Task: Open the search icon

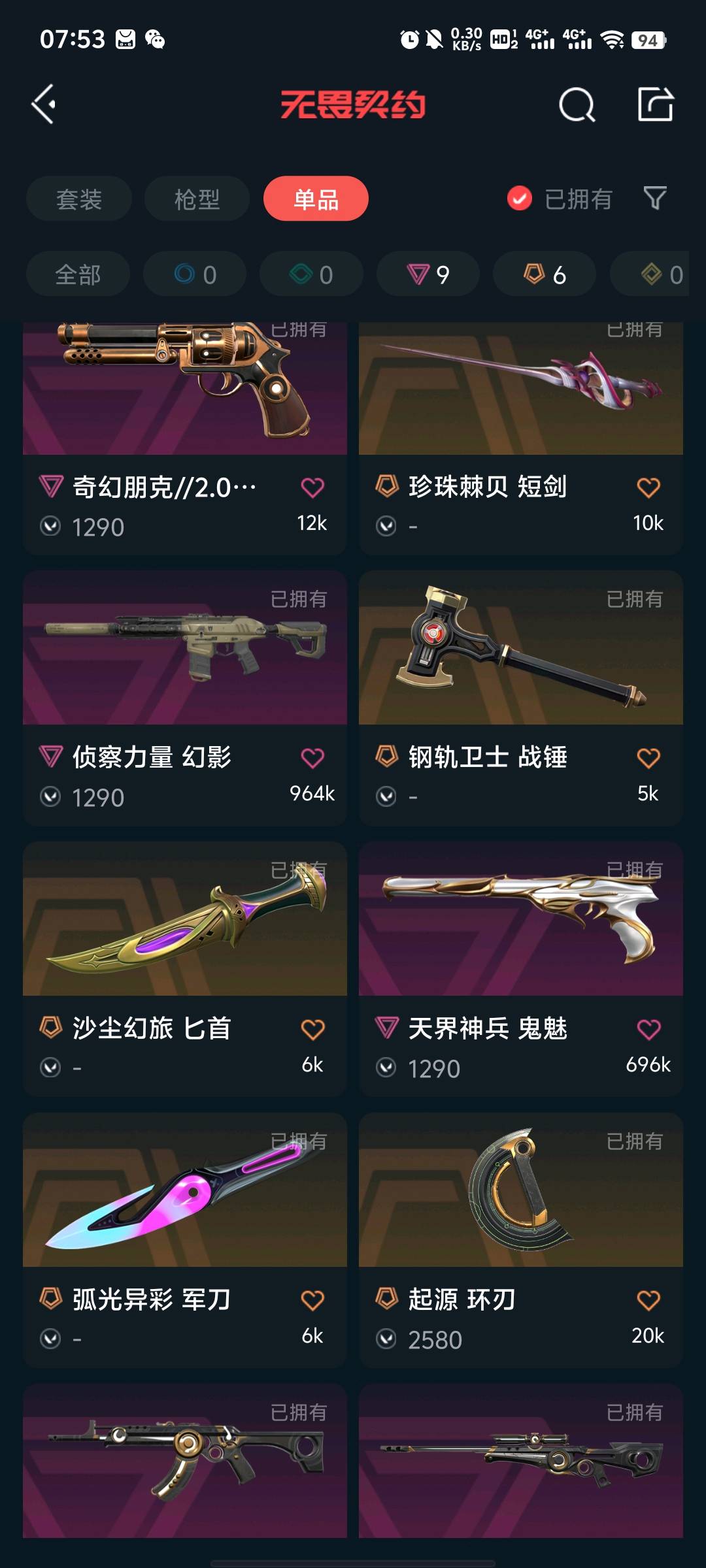Action: point(577,105)
